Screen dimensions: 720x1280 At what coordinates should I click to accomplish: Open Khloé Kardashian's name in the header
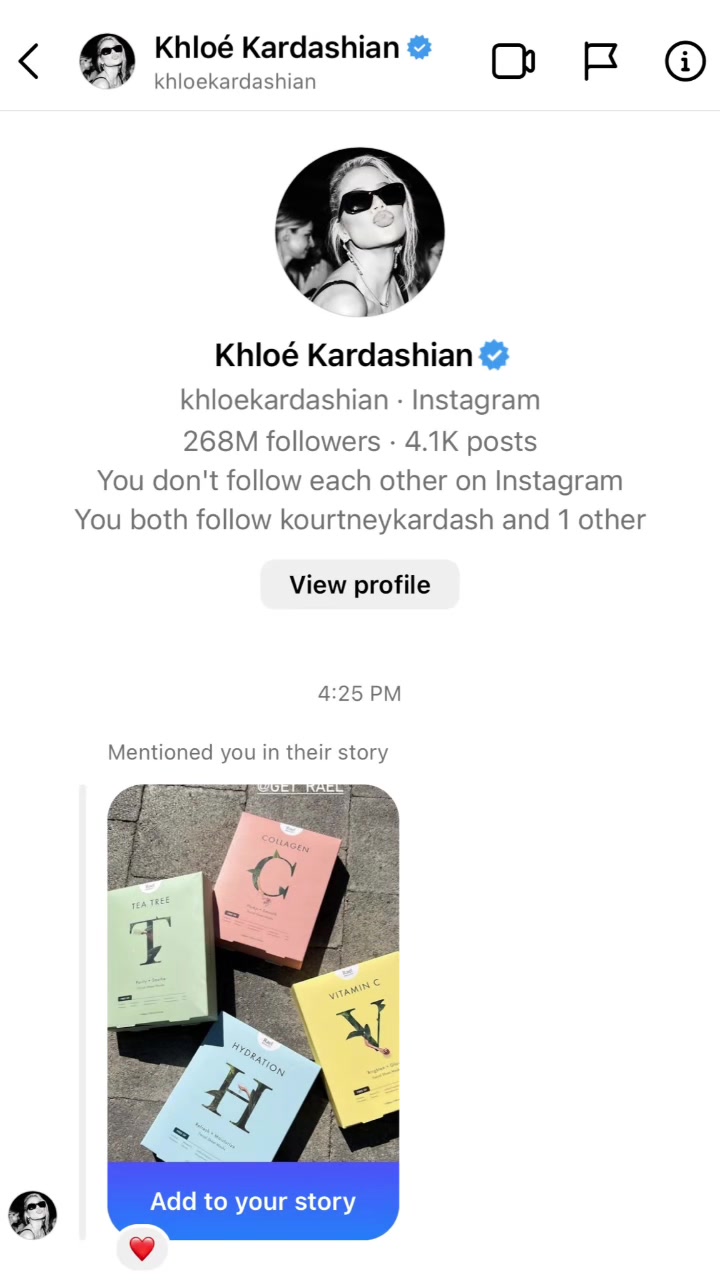pos(277,48)
